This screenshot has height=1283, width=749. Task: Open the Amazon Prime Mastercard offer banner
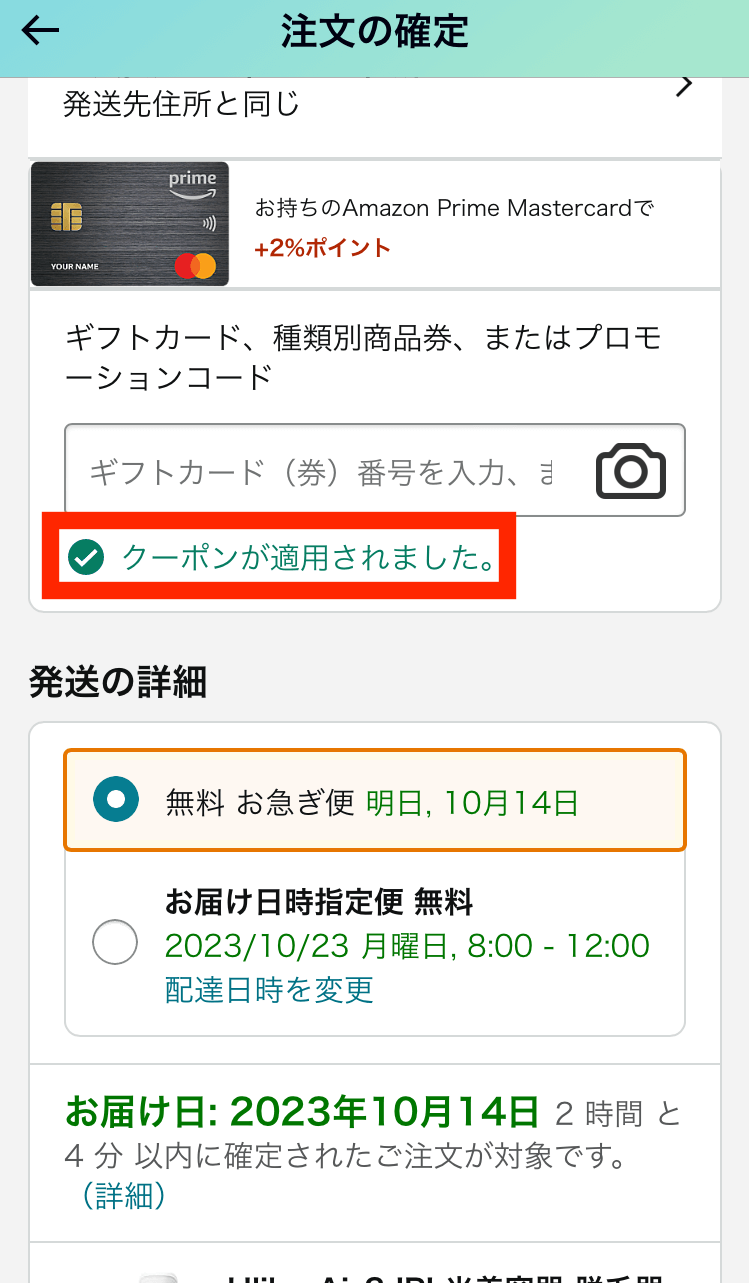[376, 224]
